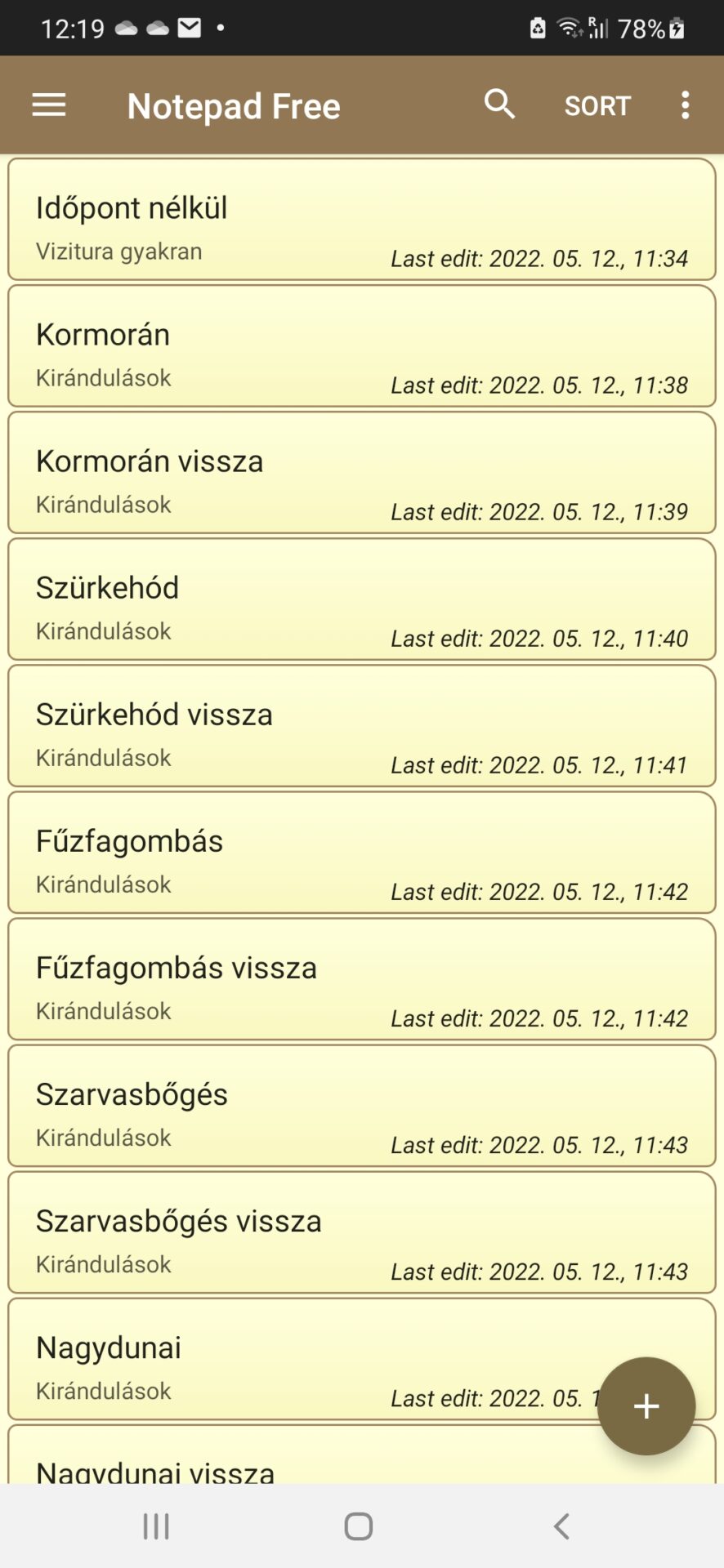Open the Szarvasbőgés note
The image size is (724, 1568).
tap(361, 1106)
